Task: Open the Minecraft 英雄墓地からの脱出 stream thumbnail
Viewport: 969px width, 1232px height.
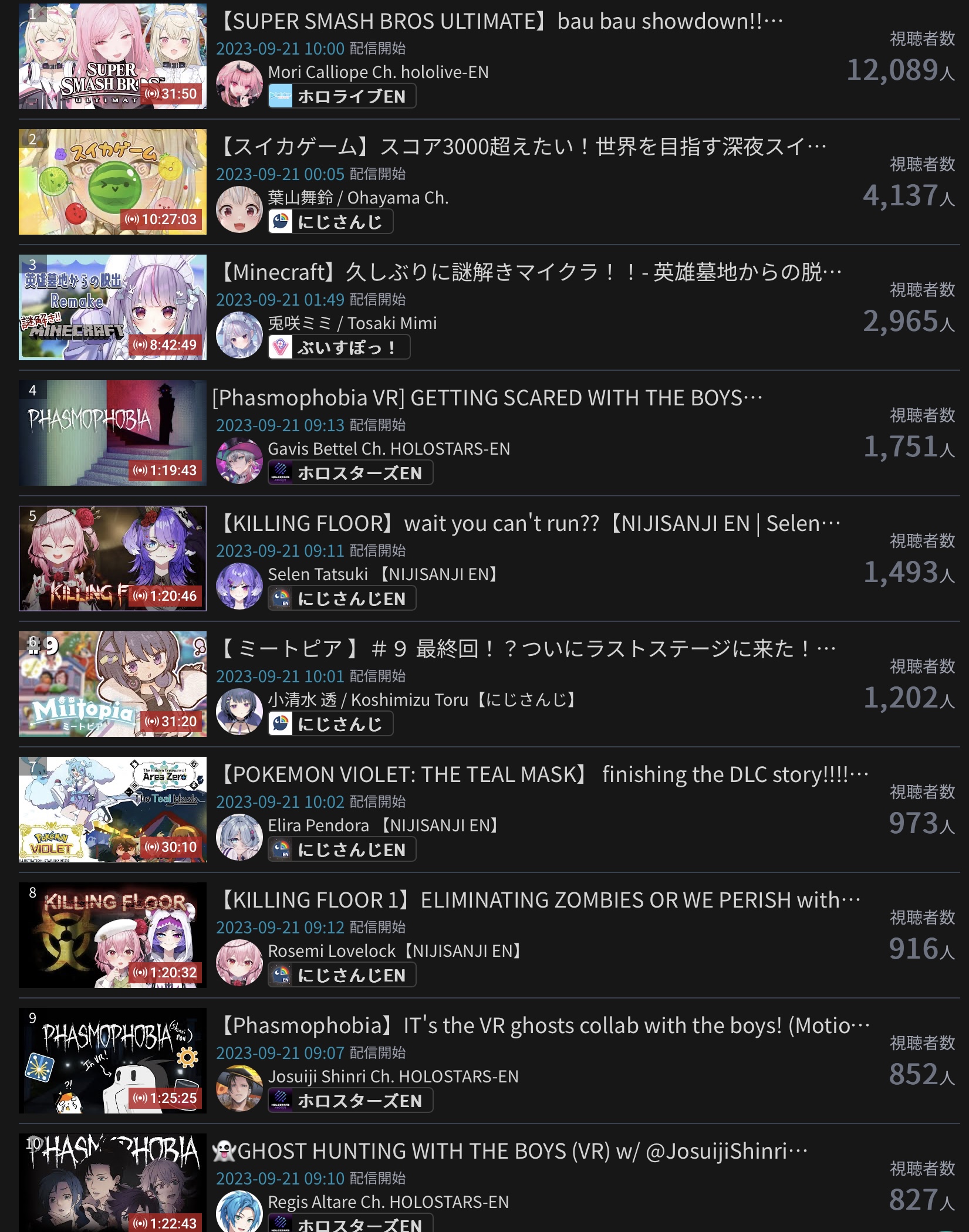Action: click(x=112, y=307)
